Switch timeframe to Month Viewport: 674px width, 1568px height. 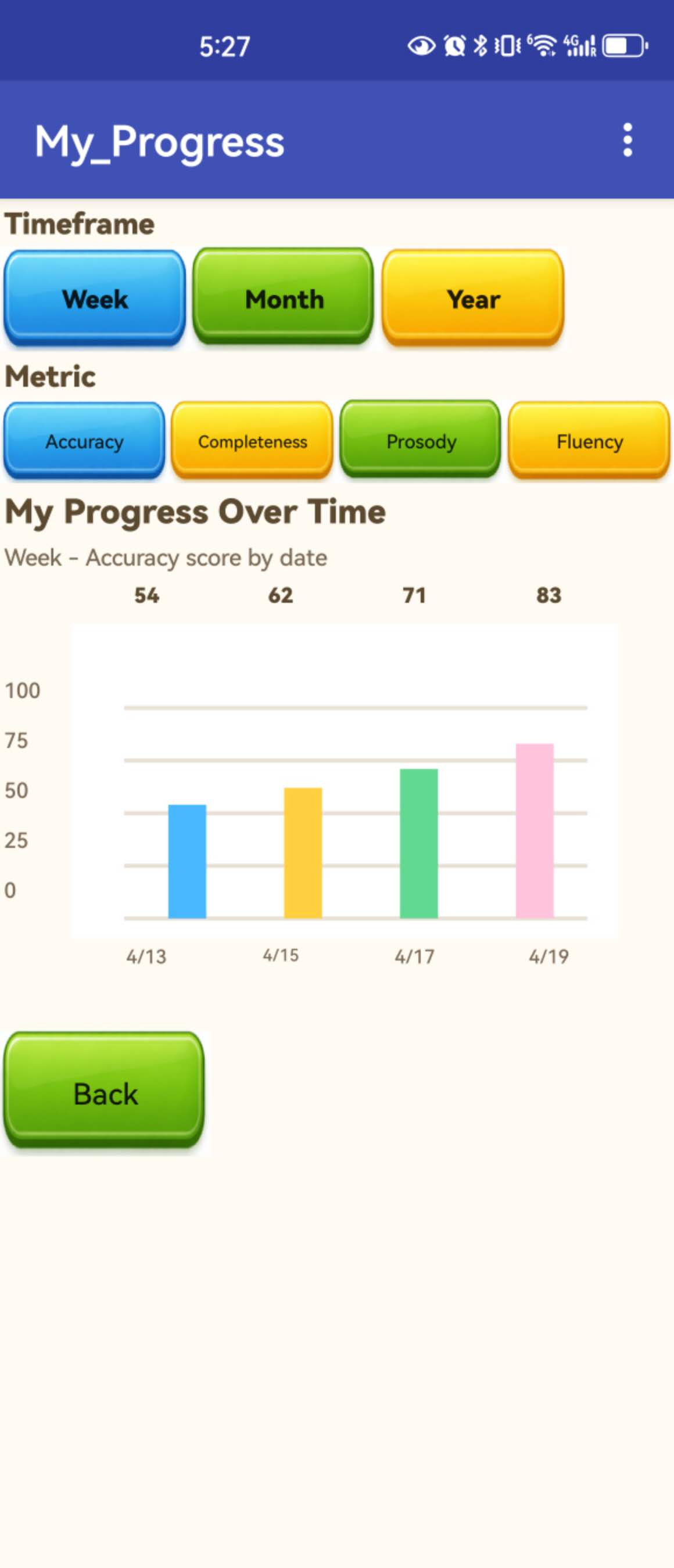284,296
